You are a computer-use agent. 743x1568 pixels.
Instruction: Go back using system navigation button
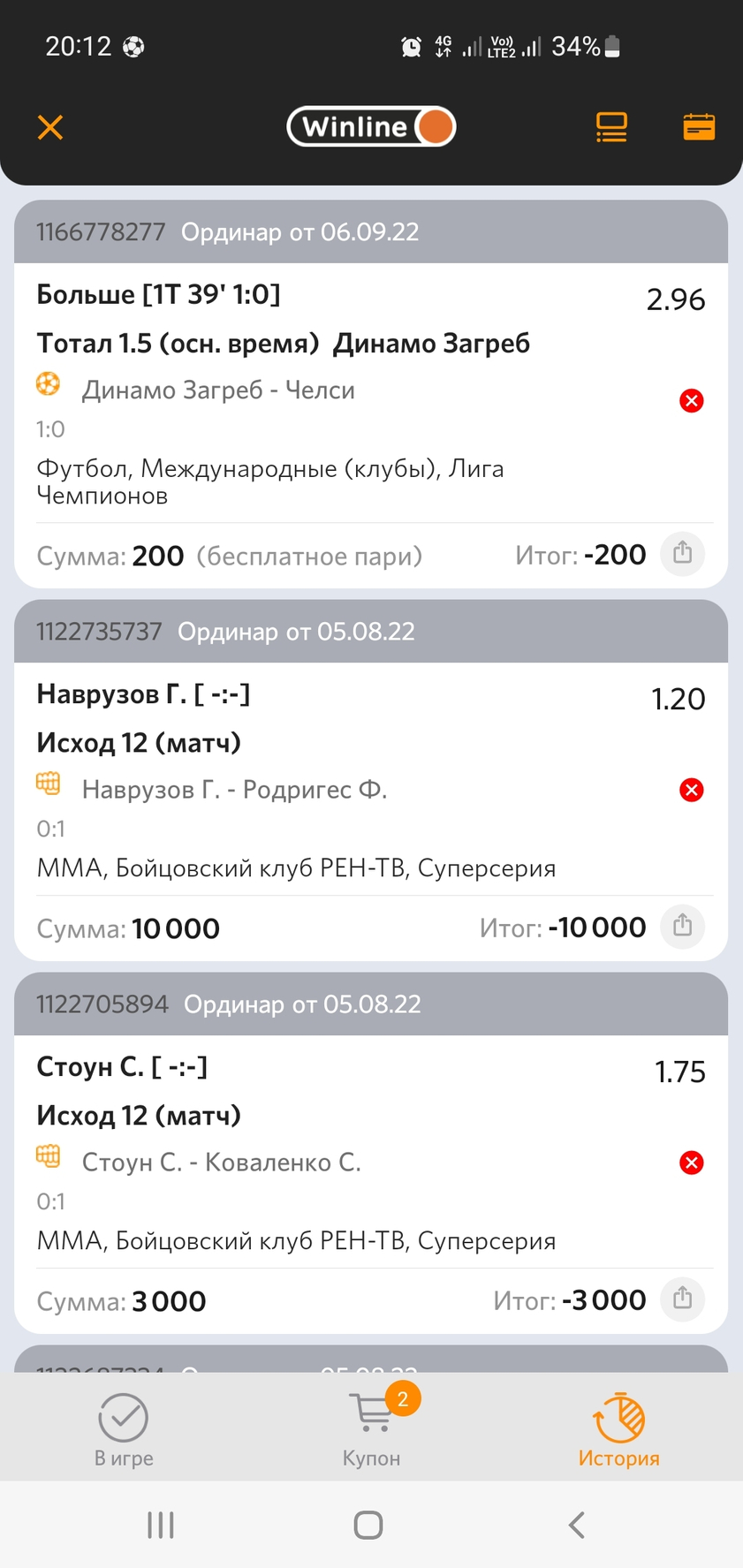pos(577,1525)
